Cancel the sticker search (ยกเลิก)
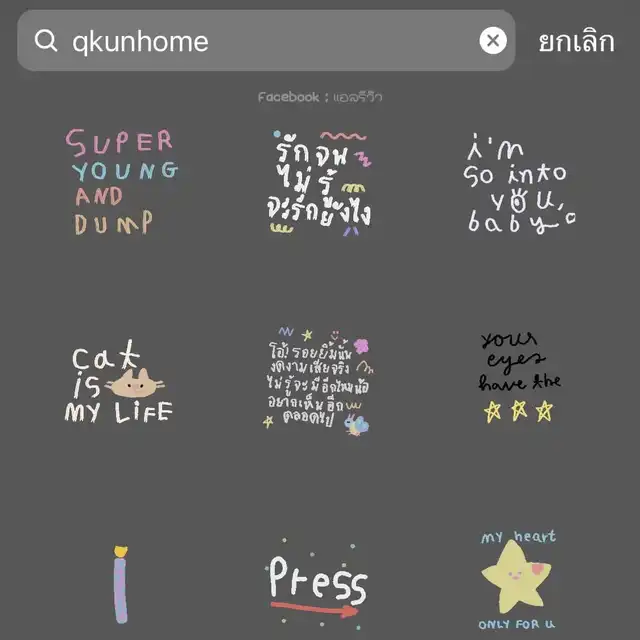 pos(576,42)
